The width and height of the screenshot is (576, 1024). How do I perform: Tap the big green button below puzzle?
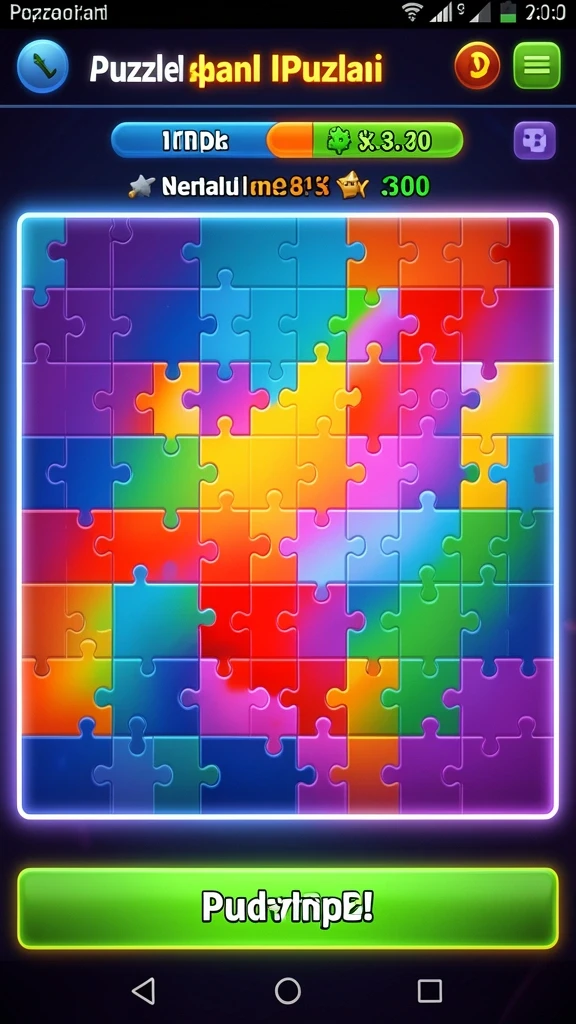coord(288,908)
